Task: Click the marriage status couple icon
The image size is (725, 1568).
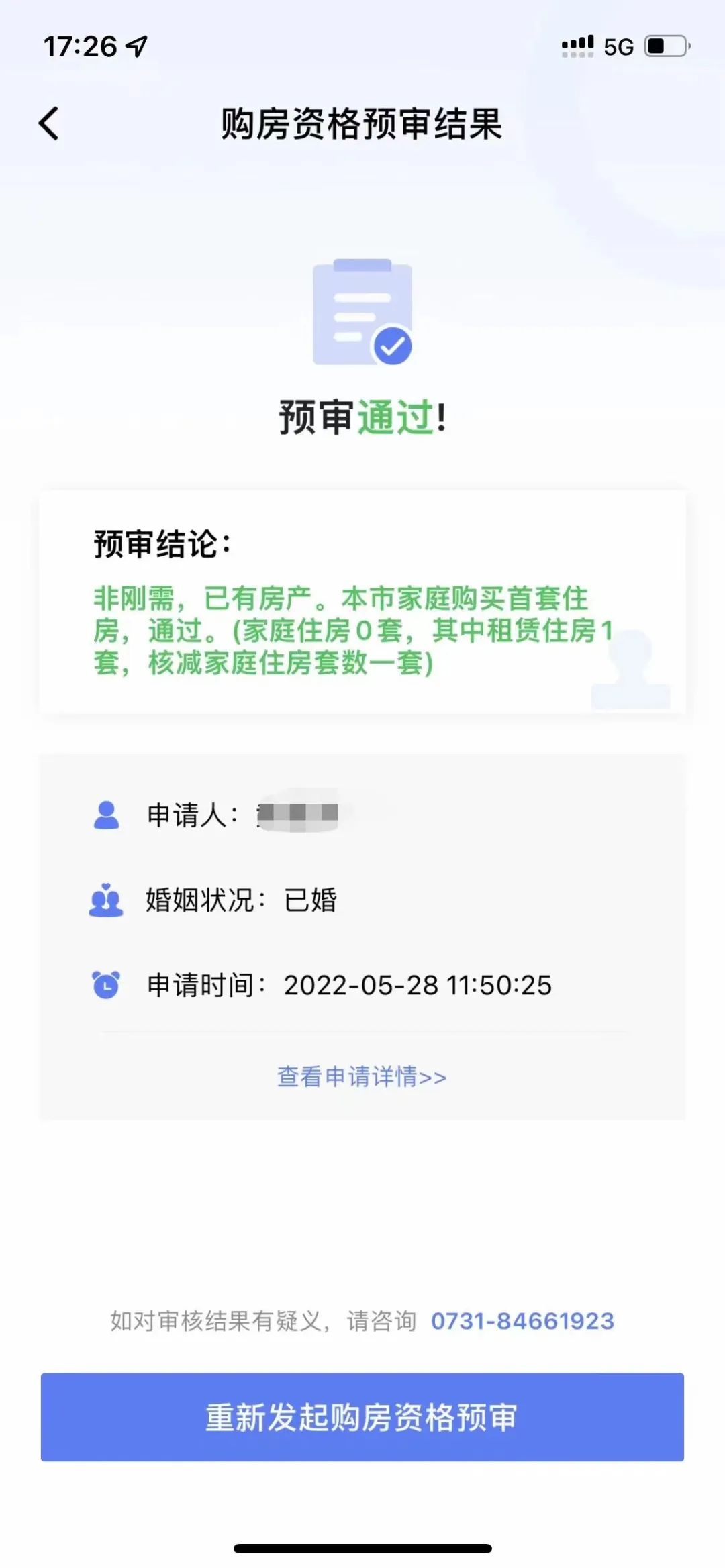Action: pos(107,899)
